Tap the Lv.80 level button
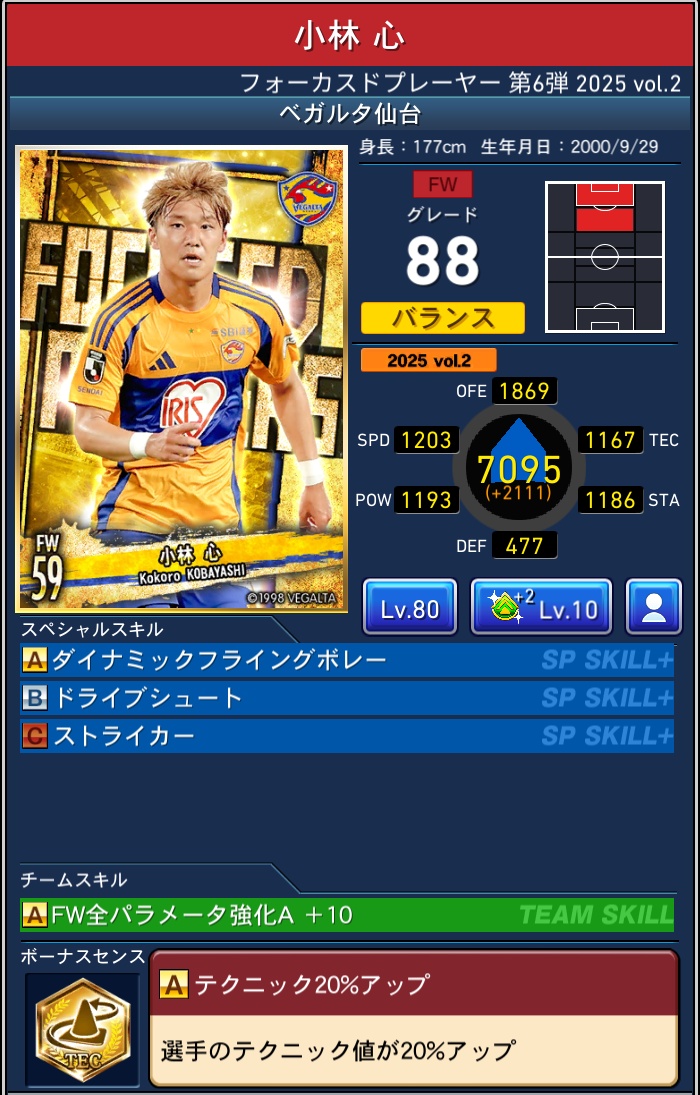700x1095 pixels. (x=410, y=607)
